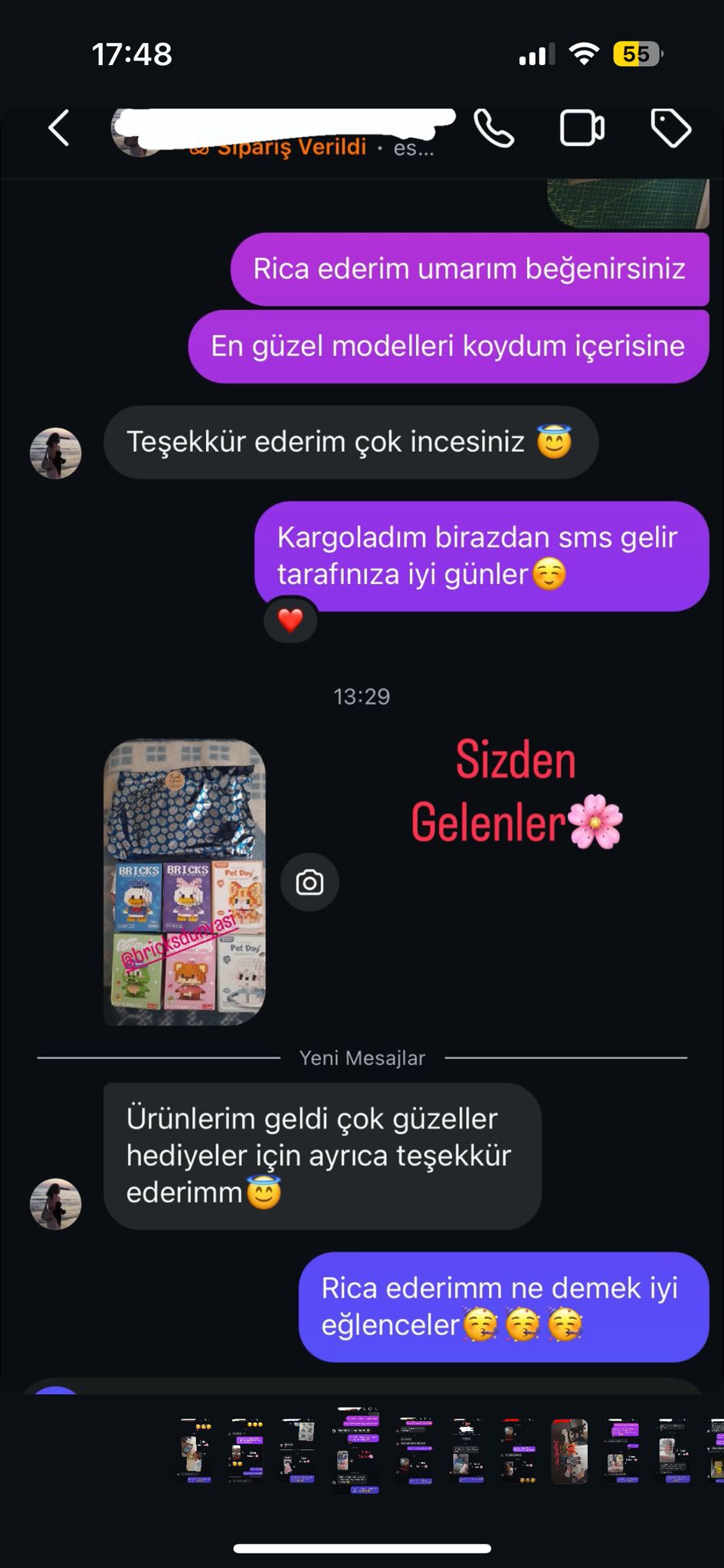Select the thumbnail right after the enlarged current one

(414, 1451)
